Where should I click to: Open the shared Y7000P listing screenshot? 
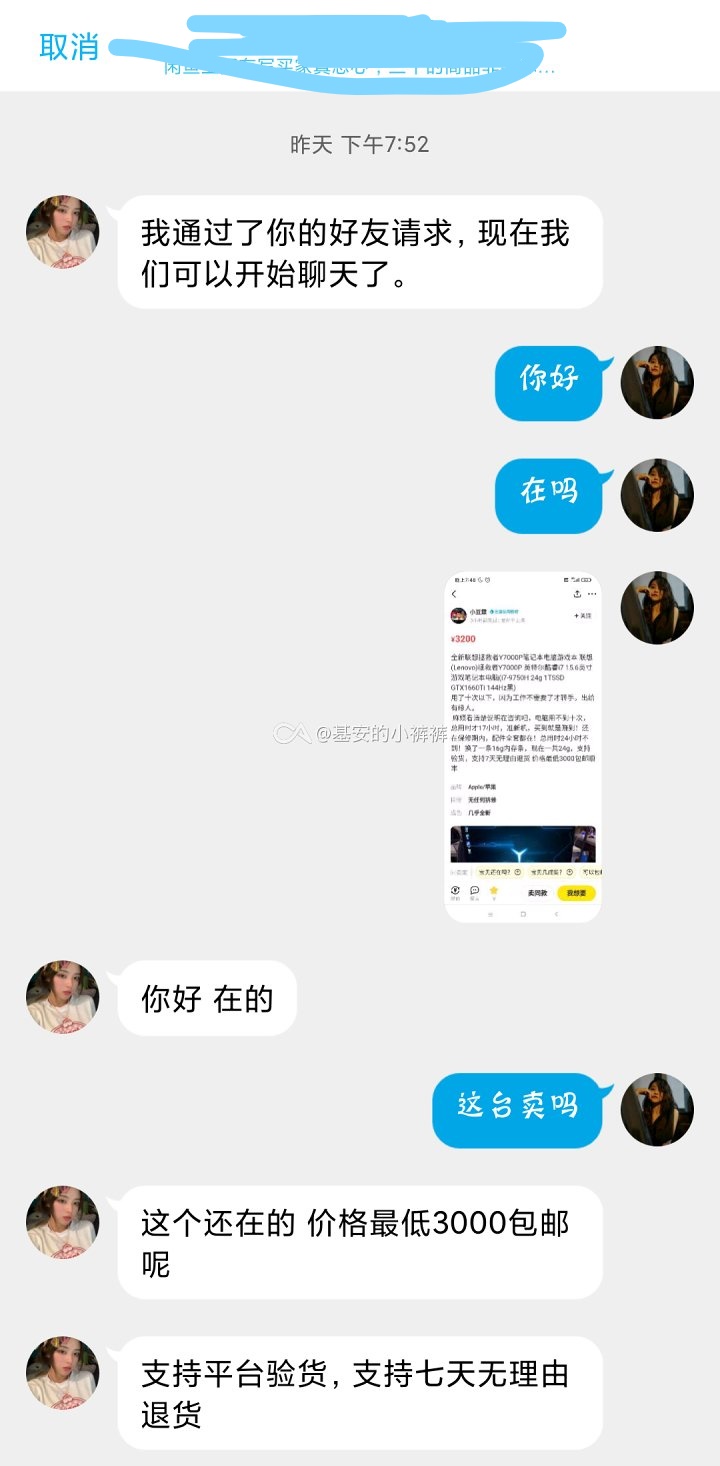point(523,747)
